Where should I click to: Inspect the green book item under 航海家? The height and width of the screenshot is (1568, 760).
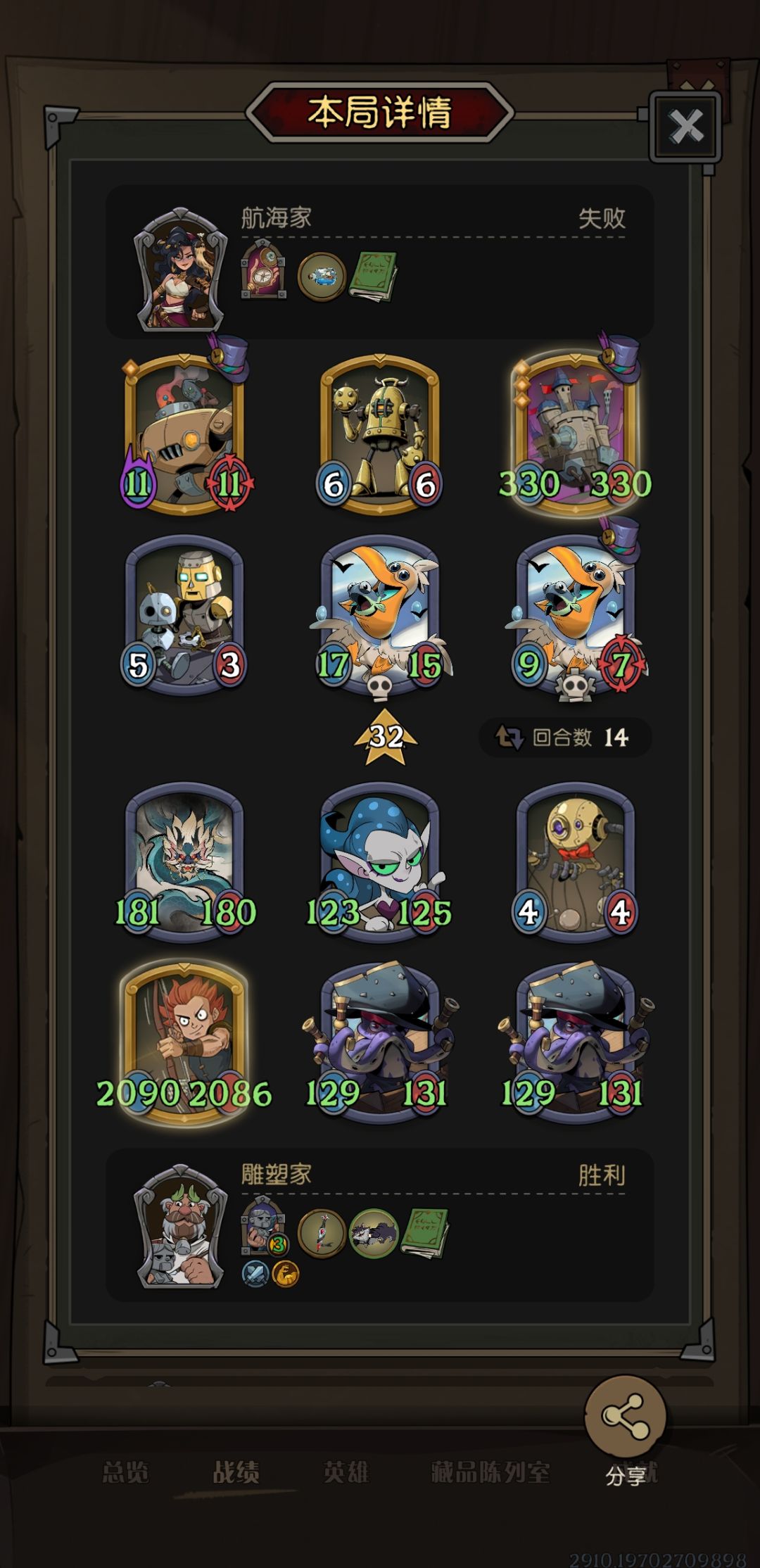[372, 277]
